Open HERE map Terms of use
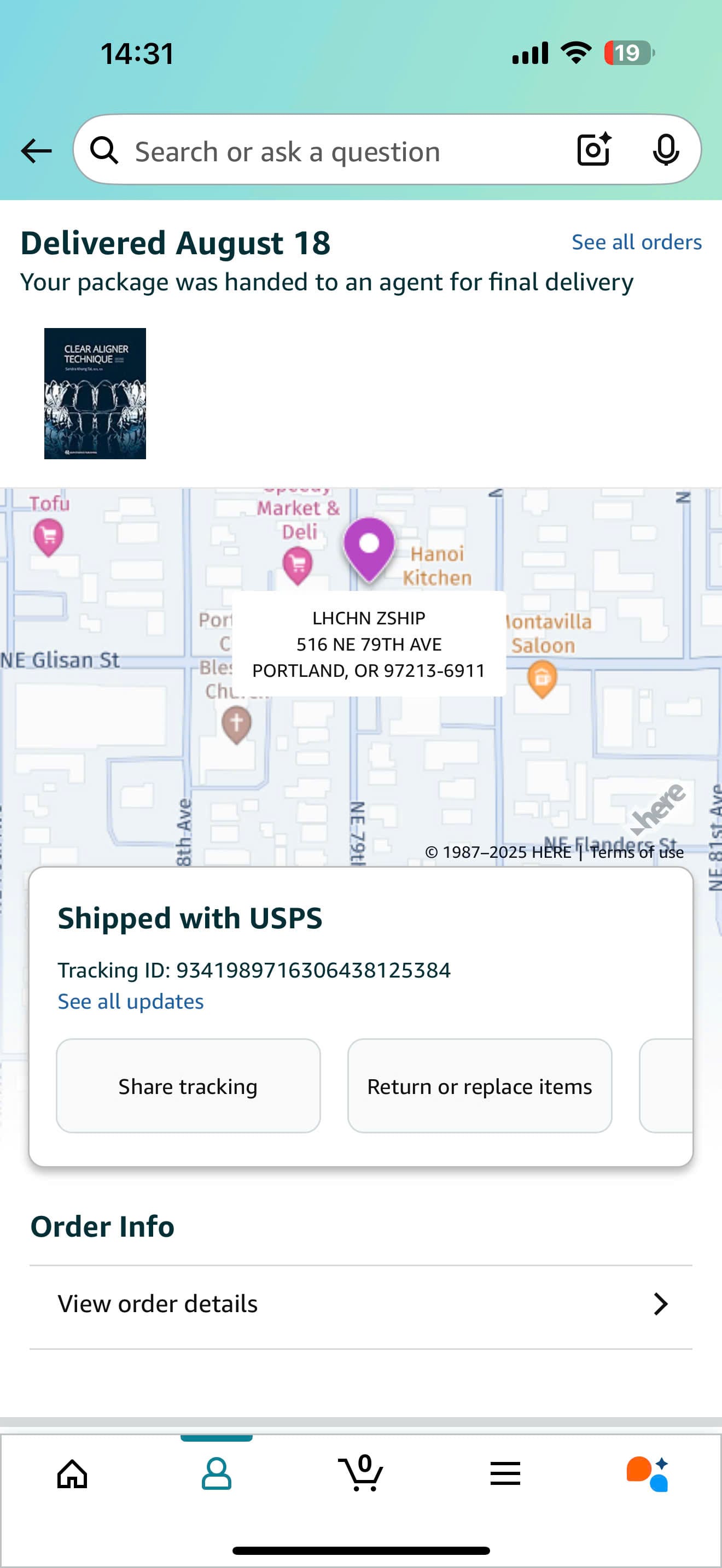Image resolution: width=722 pixels, height=1568 pixels. tap(637, 852)
